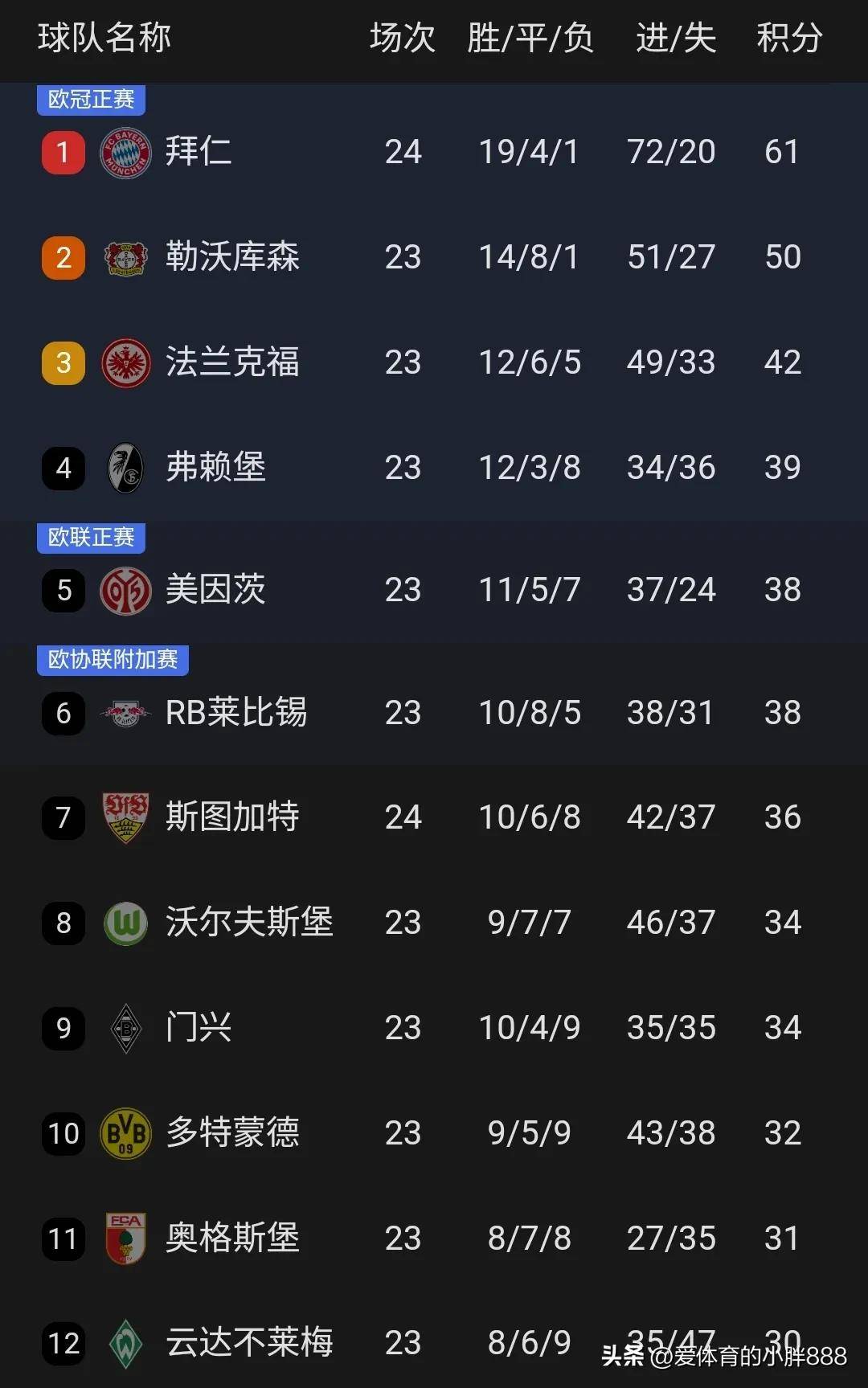Click the Werder Bremen logo

tap(125, 1343)
